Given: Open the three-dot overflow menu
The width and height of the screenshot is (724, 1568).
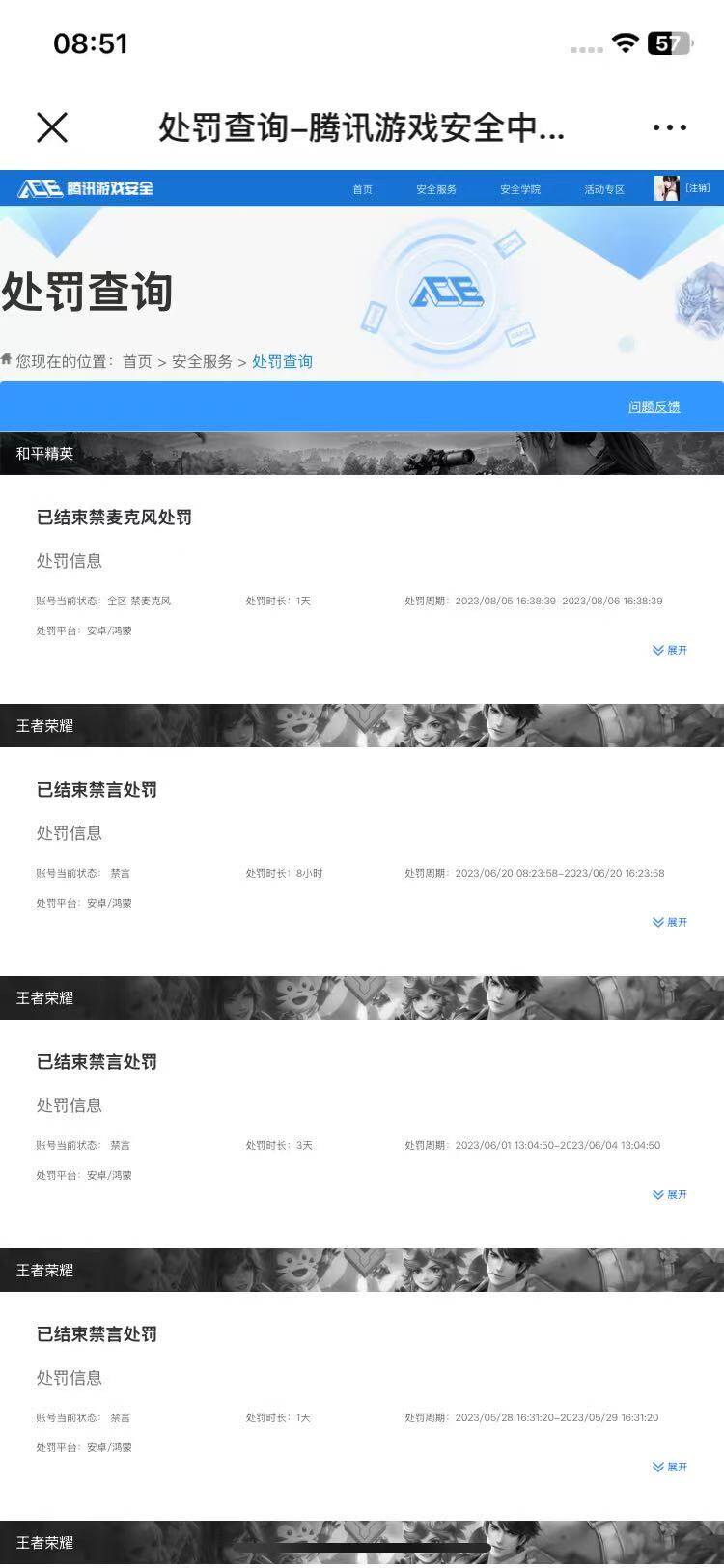Looking at the screenshot, I should pyautogui.click(x=669, y=127).
